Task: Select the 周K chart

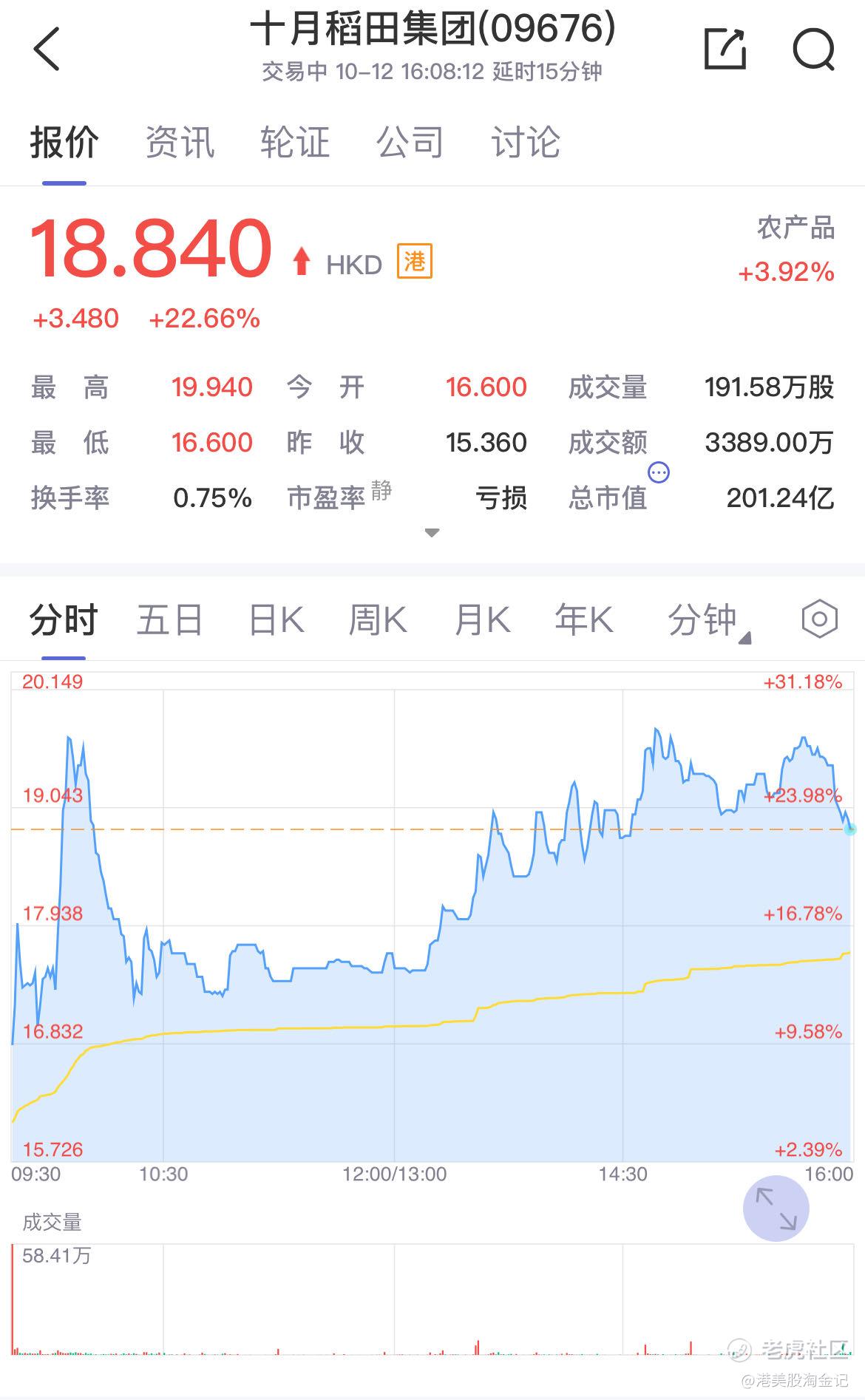Action: (x=377, y=619)
